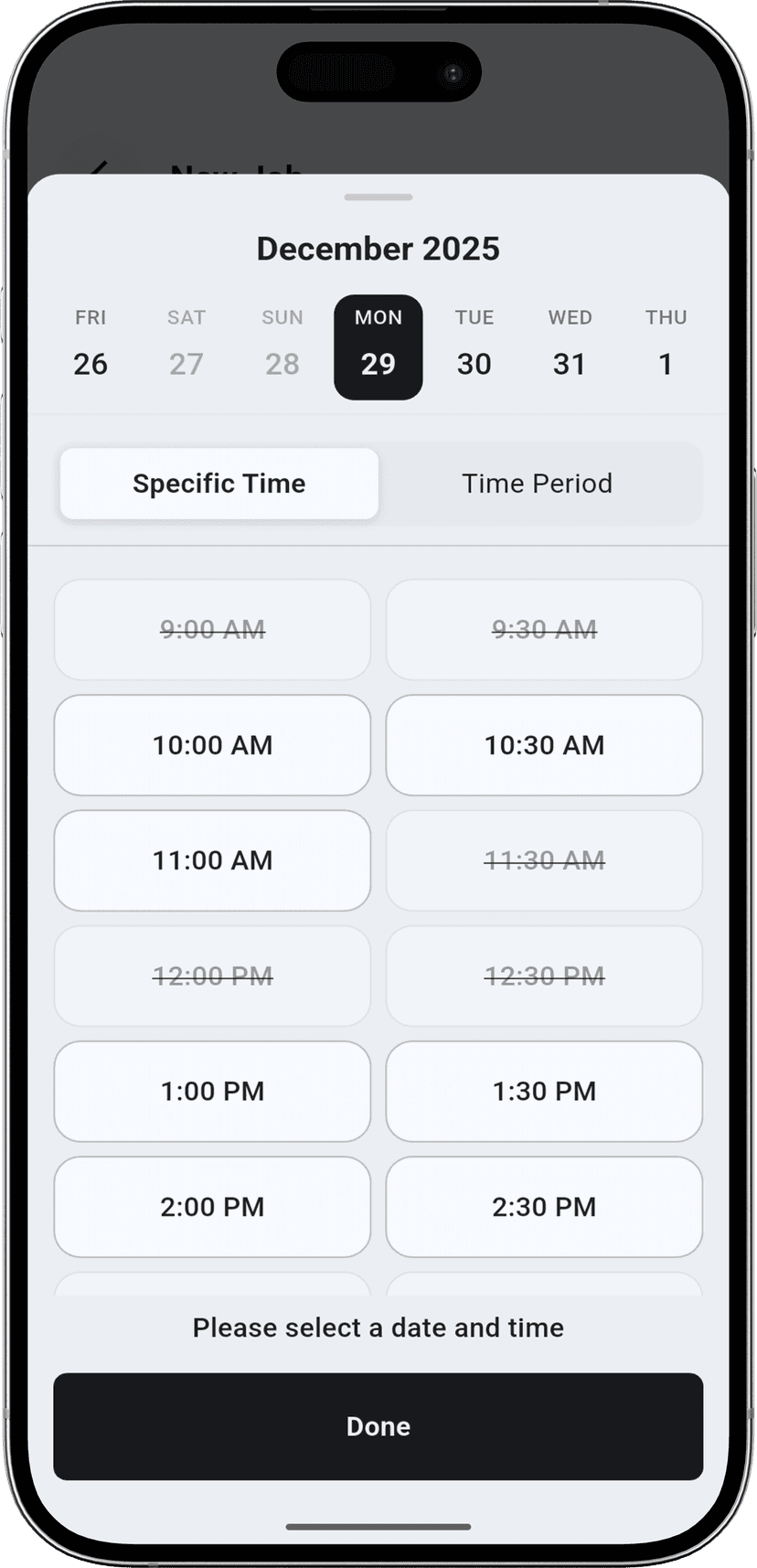Select Wednesday the 31st
This screenshot has height=1568, width=757.
570,347
